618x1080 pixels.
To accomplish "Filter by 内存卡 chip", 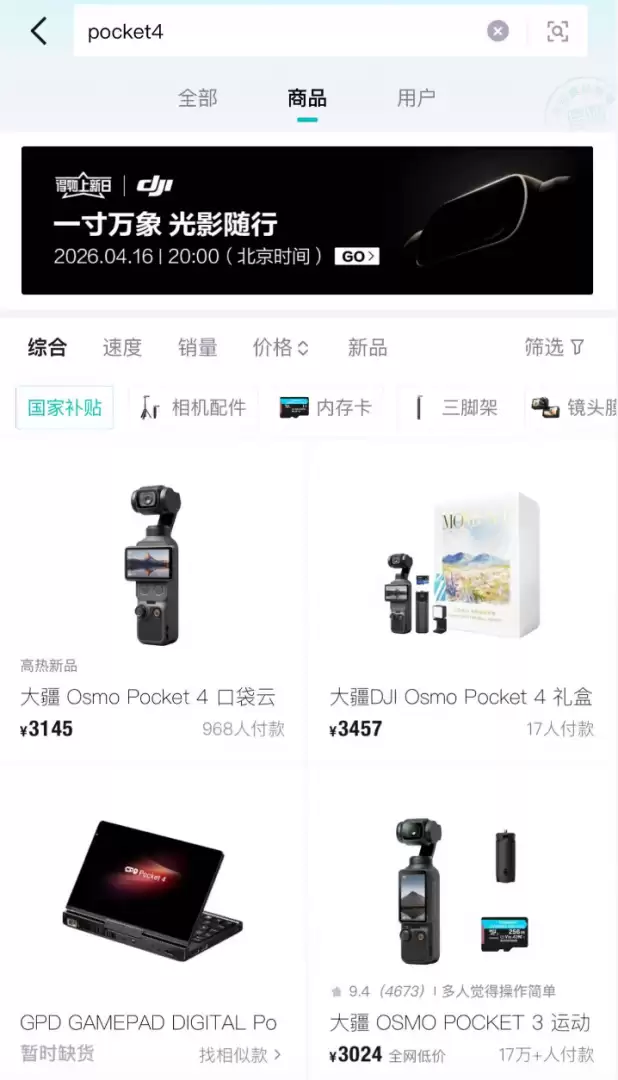I will coord(326,407).
